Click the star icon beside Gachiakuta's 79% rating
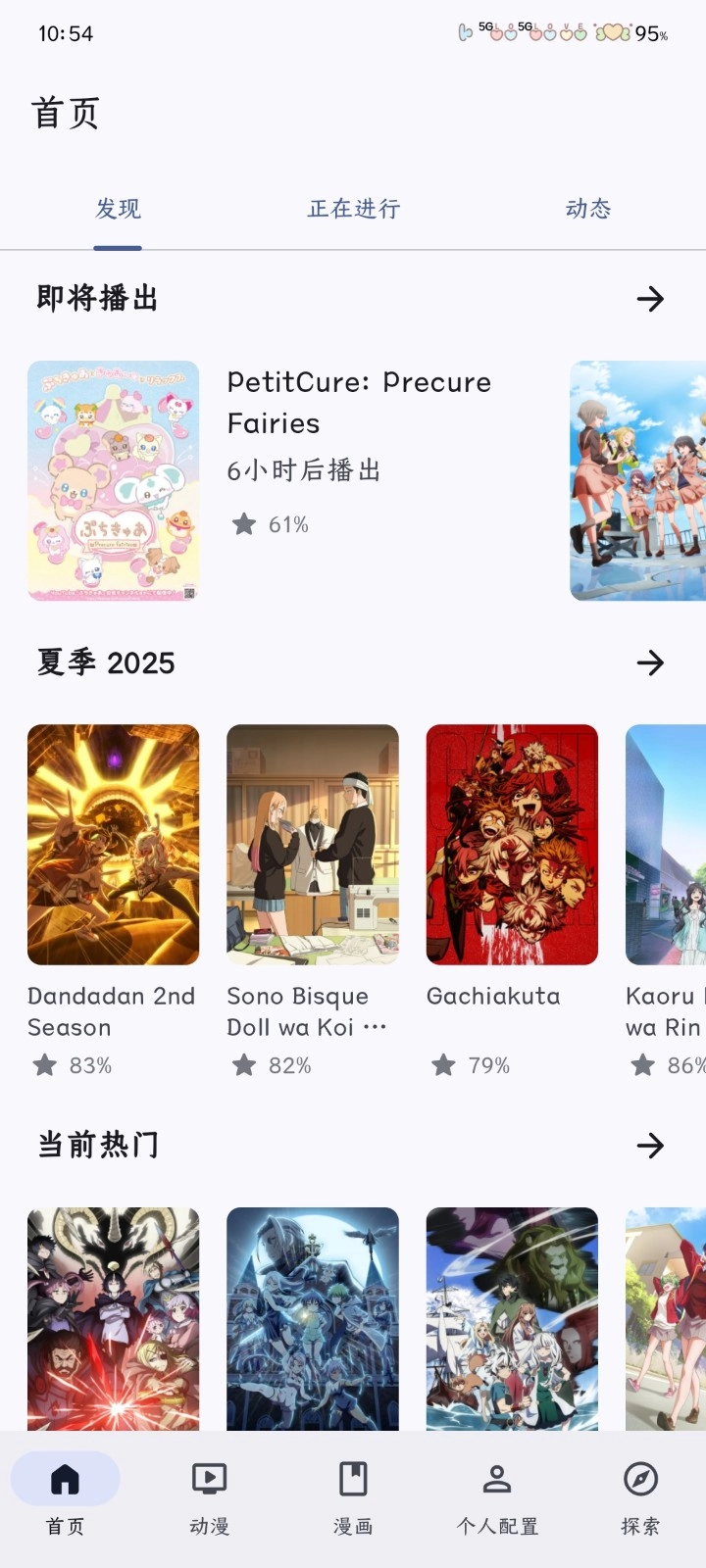This screenshot has height=1568, width=706. click(x=443, y=1064)
